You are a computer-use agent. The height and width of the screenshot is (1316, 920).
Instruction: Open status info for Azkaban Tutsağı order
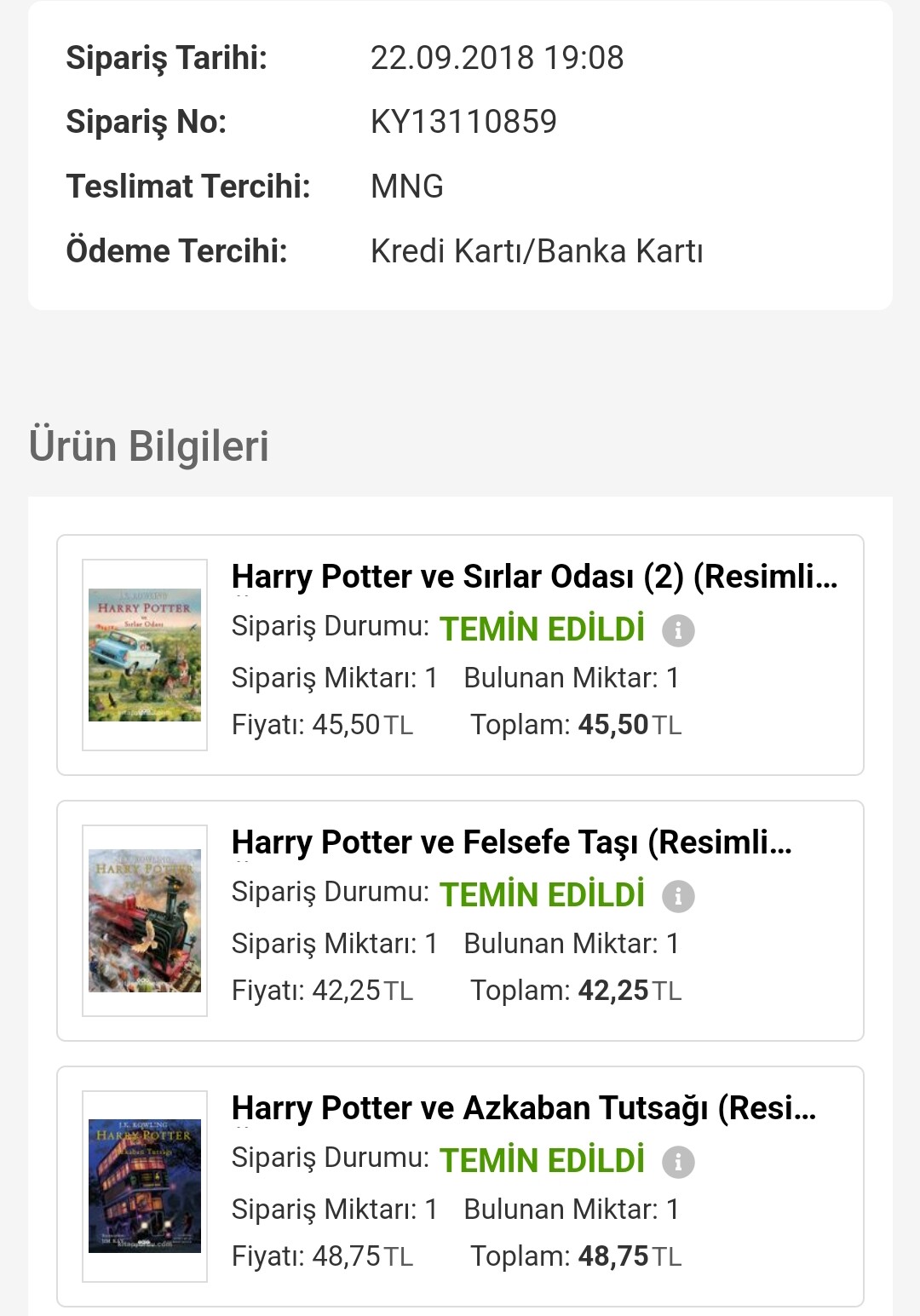click(x=678, y=1163)
